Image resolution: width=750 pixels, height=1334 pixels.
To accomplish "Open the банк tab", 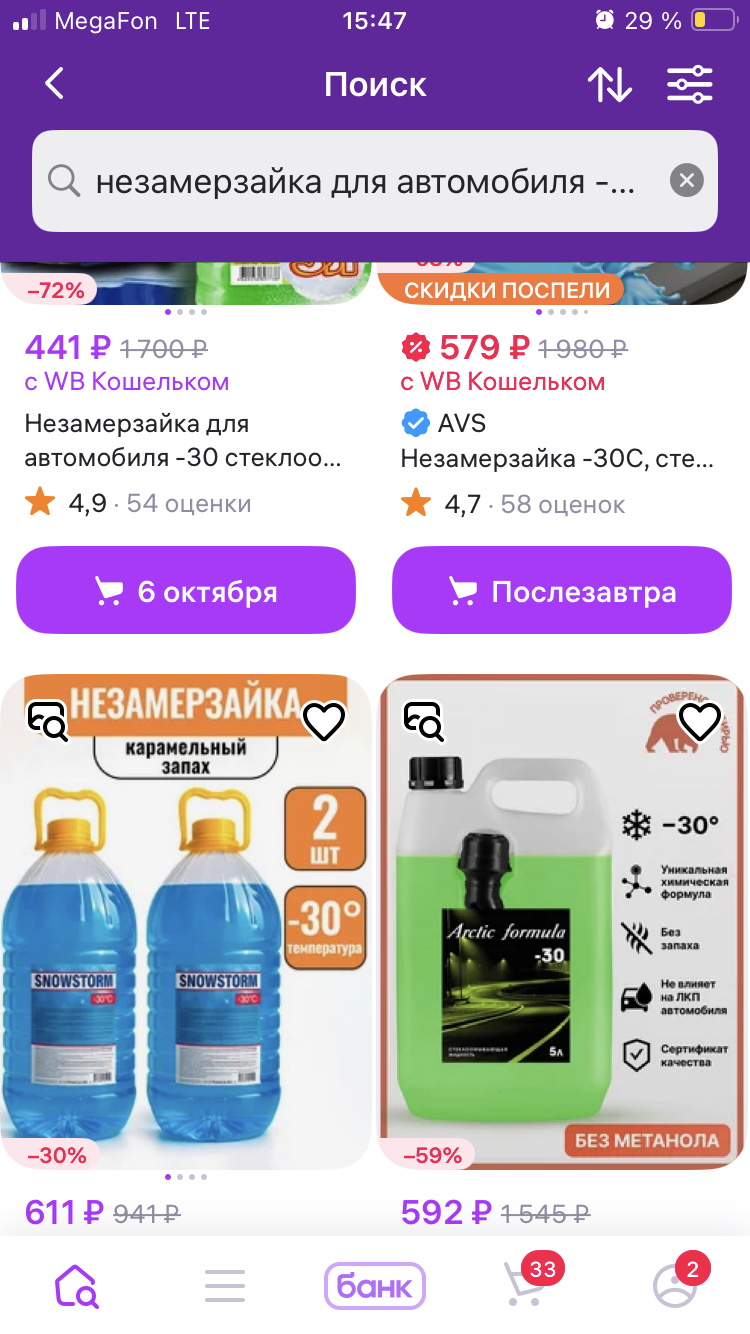I will (375, 1285).
